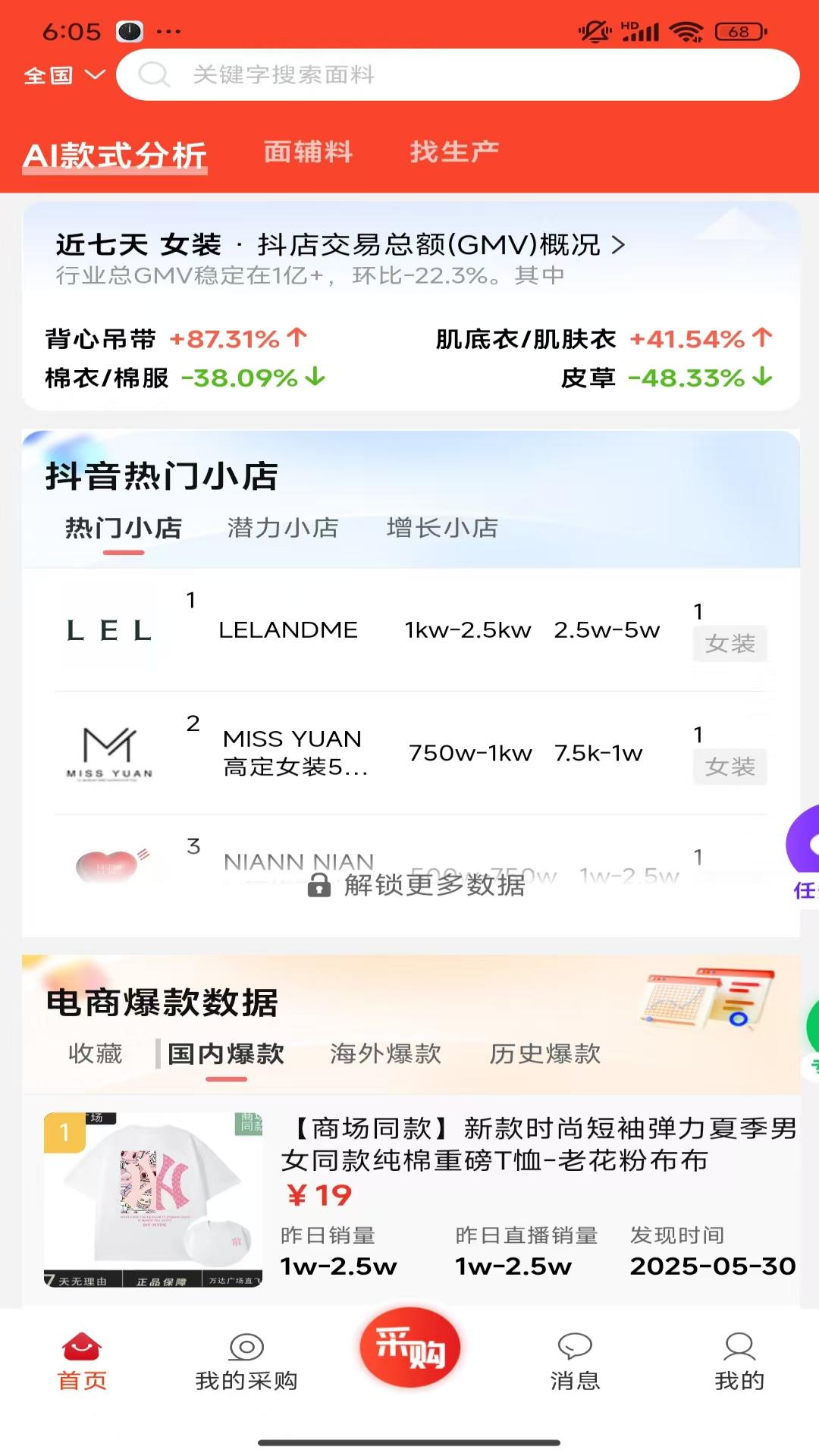Viewport: 819px width, 1456px height.
Task: Tap the lock icon on 解锁更多数据
Action: click(319, 886)
